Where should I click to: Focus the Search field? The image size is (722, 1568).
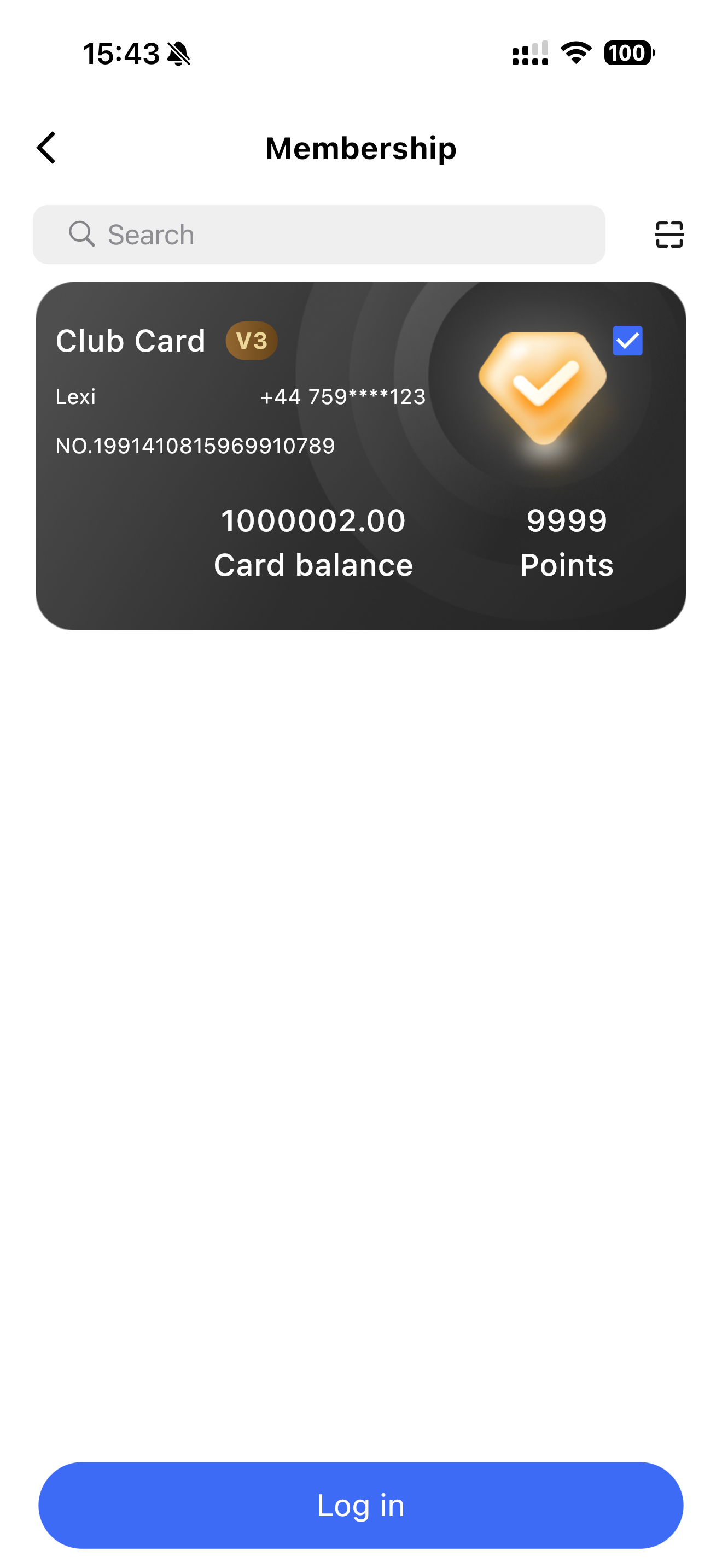[x=318, y=235]
